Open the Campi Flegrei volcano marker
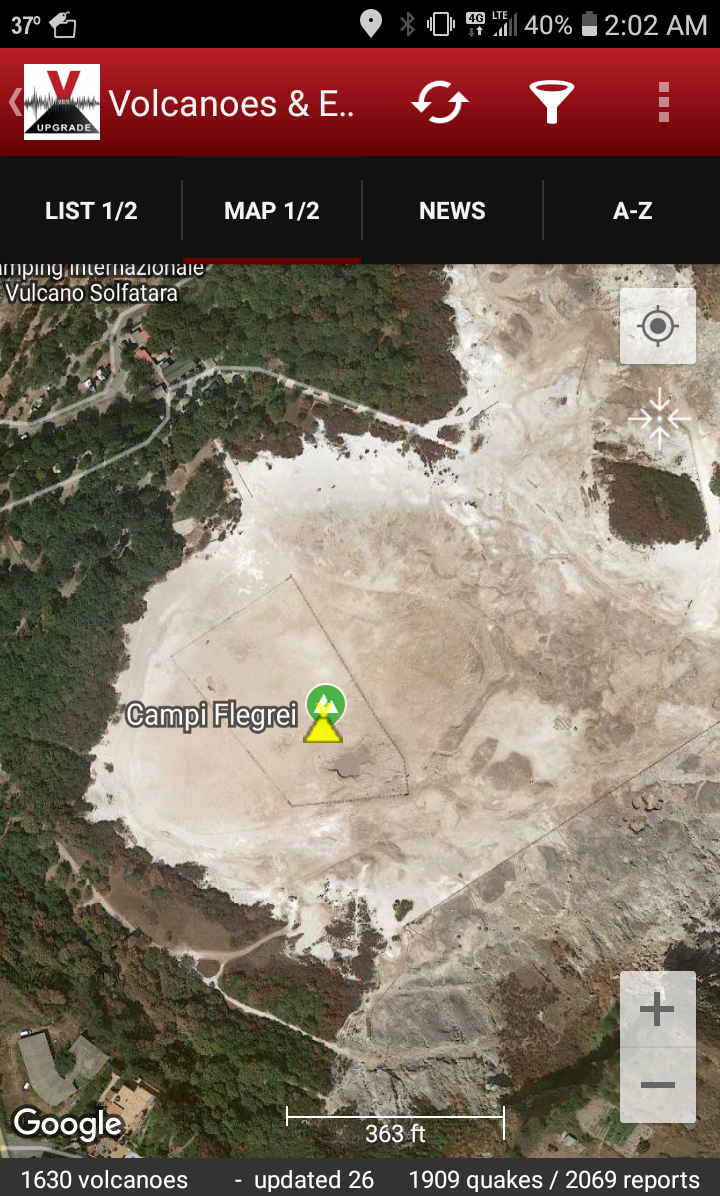The height and width of the screenshot is (1196, 720). point(324,714)
